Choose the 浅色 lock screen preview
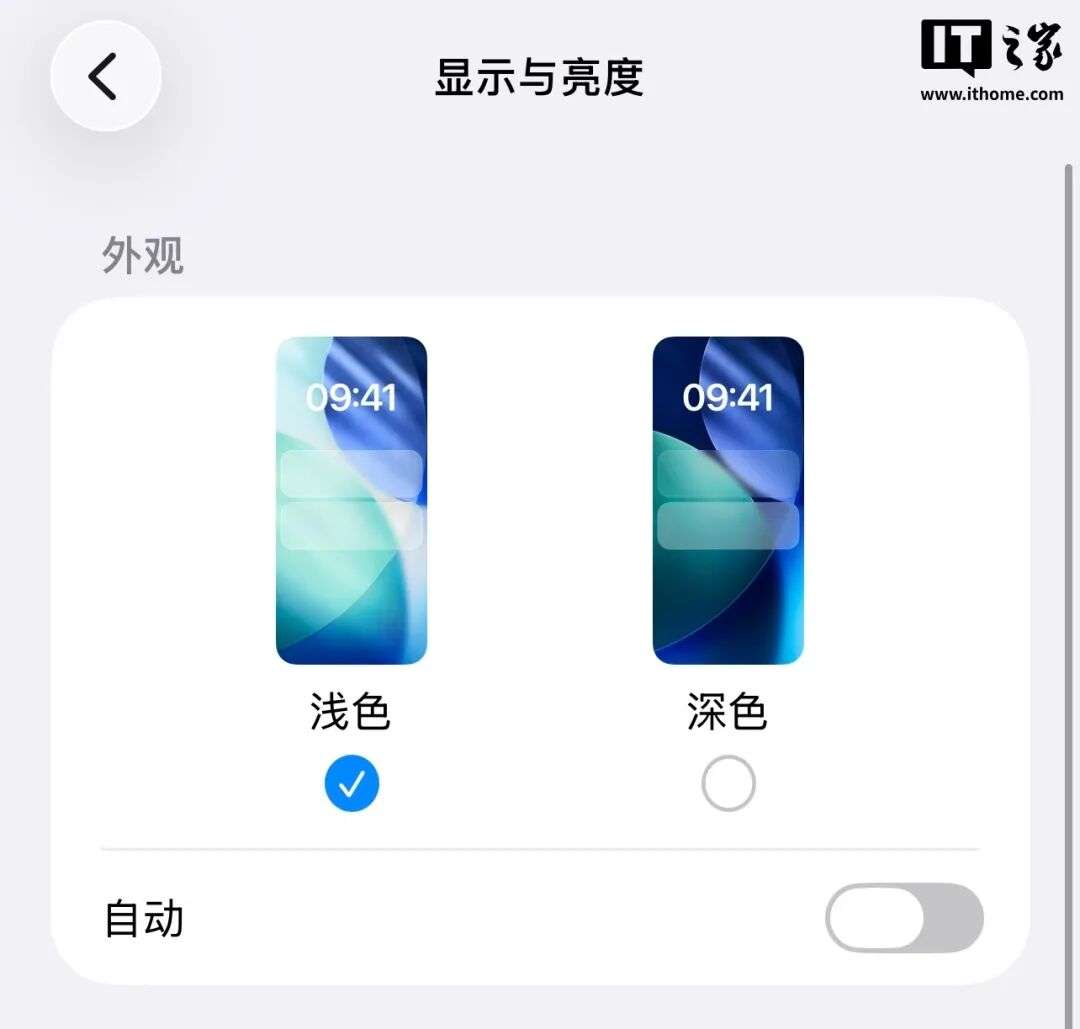 351,500
